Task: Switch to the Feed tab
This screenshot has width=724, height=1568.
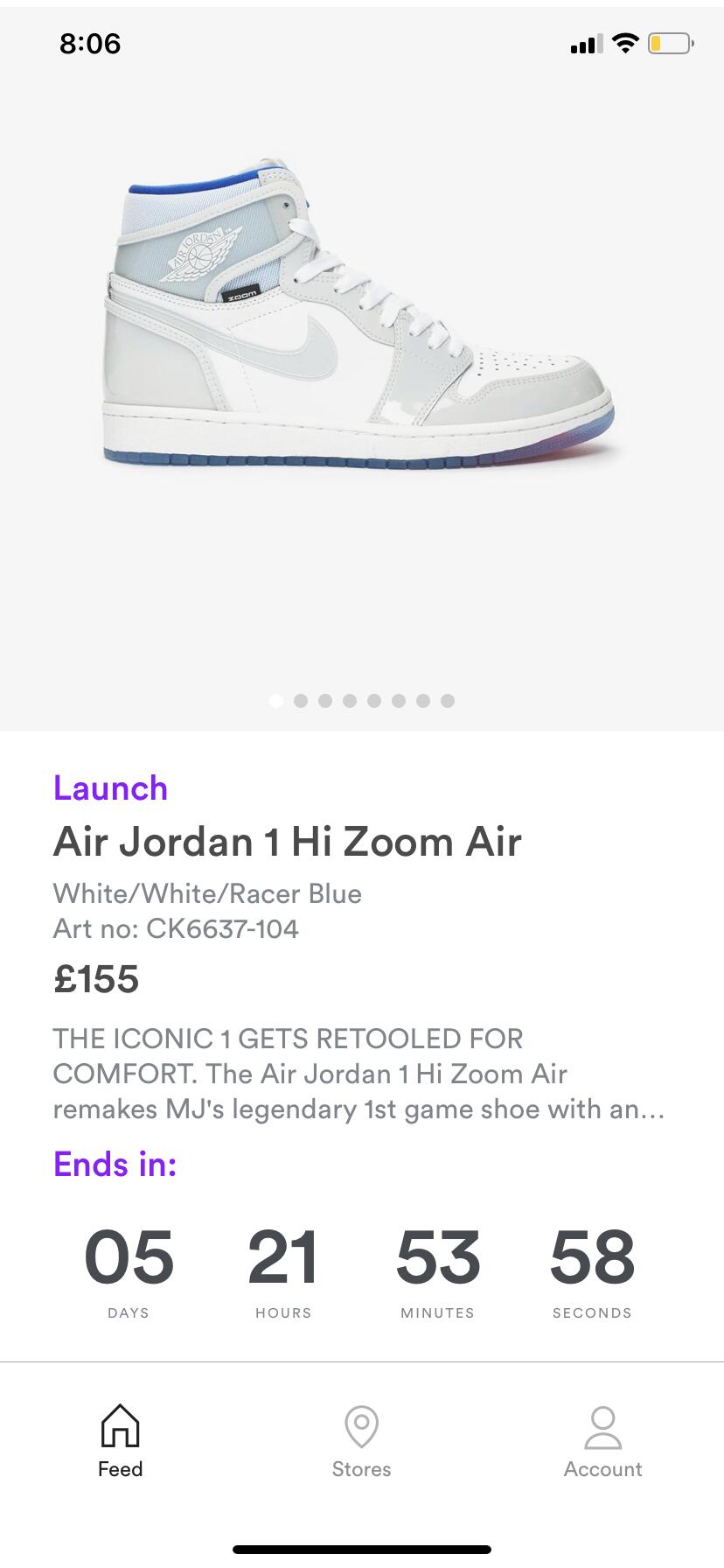Action: (x=120, y=1442)
